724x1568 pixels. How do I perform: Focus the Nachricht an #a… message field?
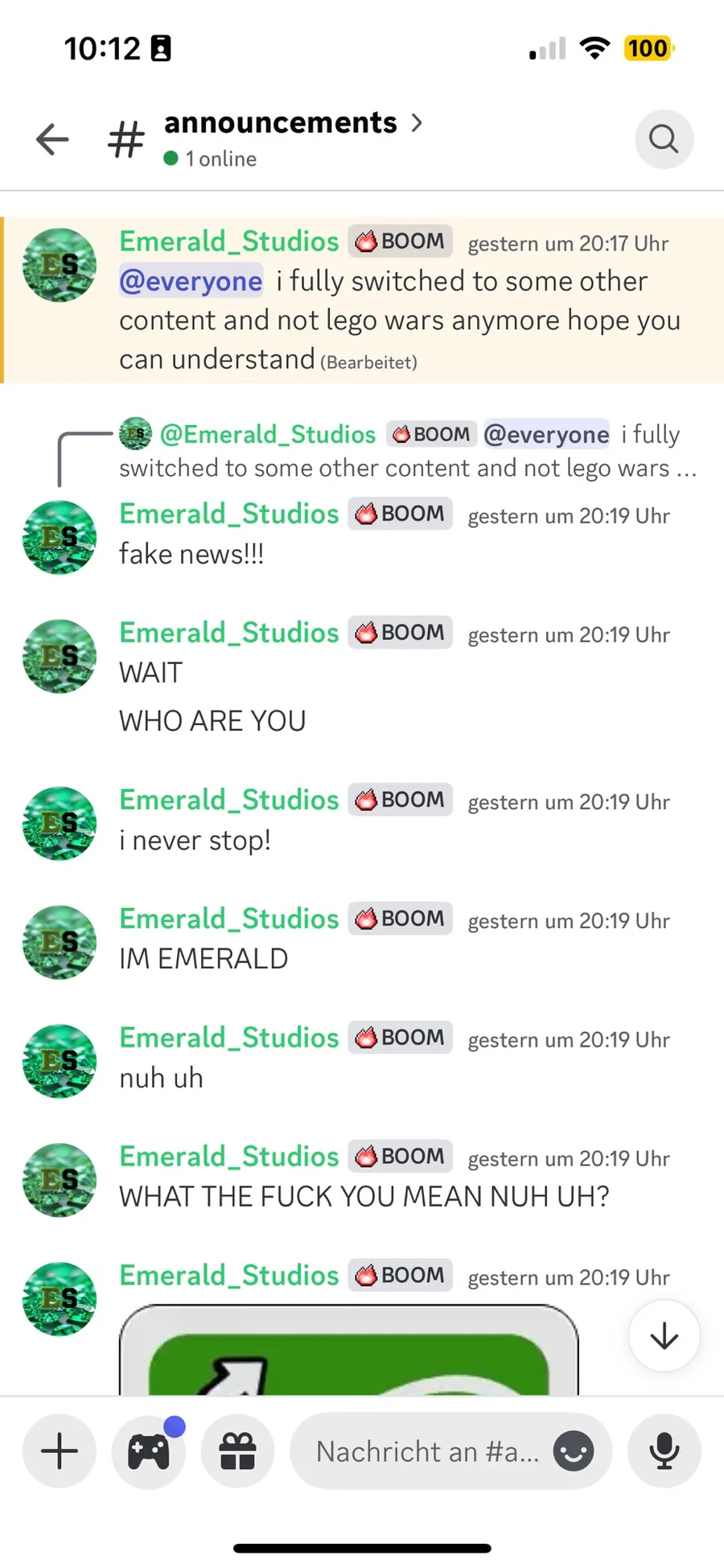(426, 1452)
